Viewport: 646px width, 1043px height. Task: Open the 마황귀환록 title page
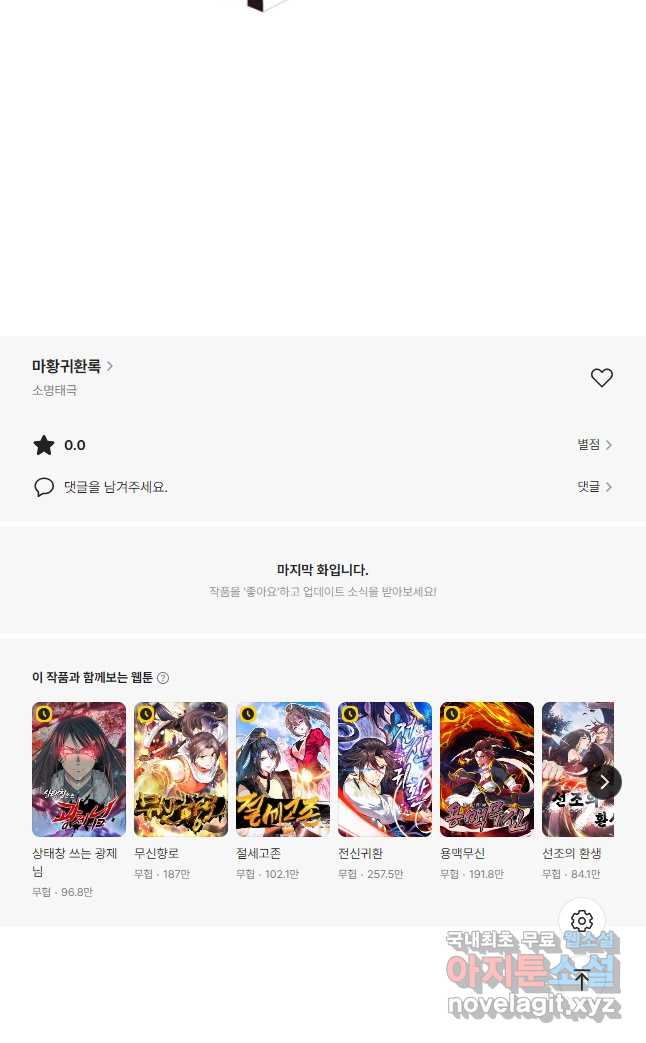[x=72, y=366]
